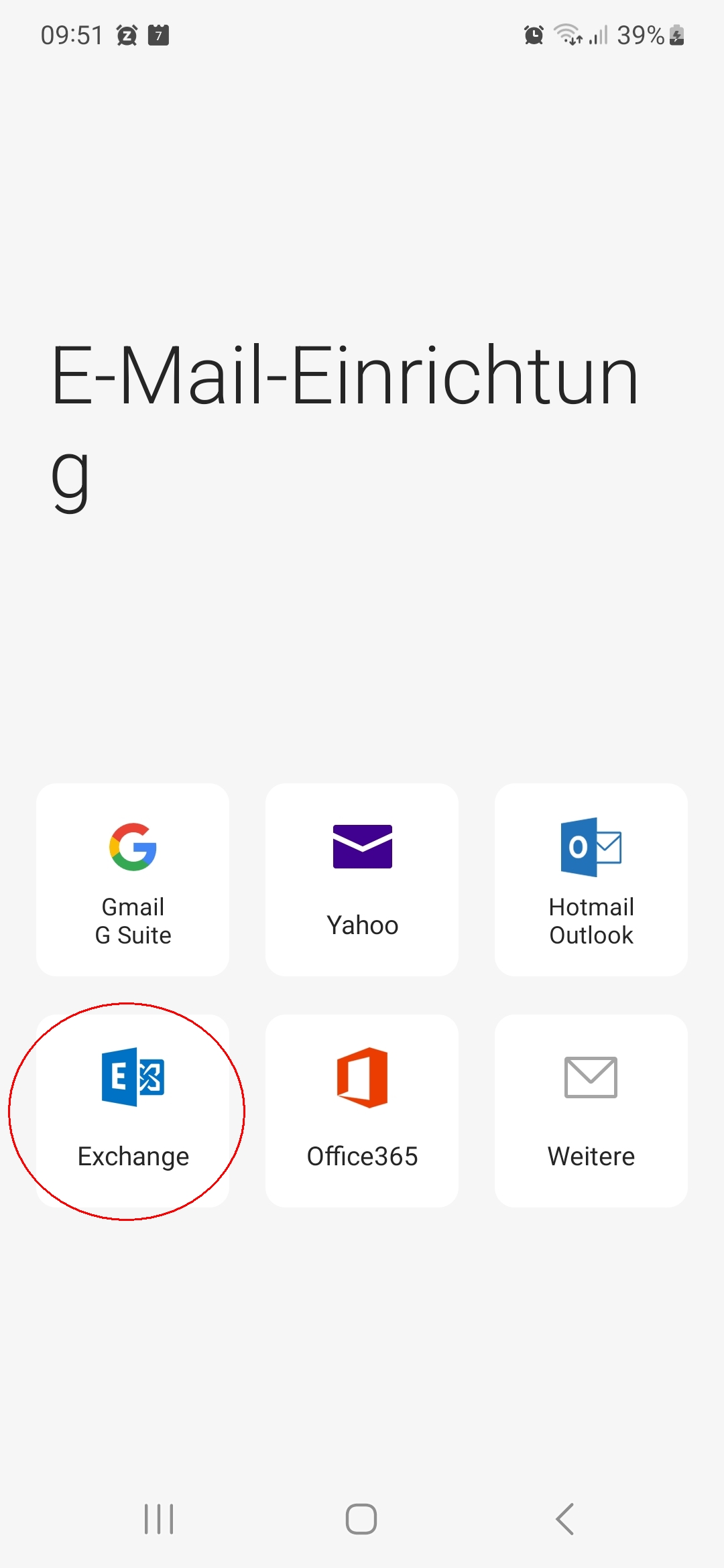Open the Exchange account setup
Screen dimensions: 724x1568
click(x=133, y=1110)
